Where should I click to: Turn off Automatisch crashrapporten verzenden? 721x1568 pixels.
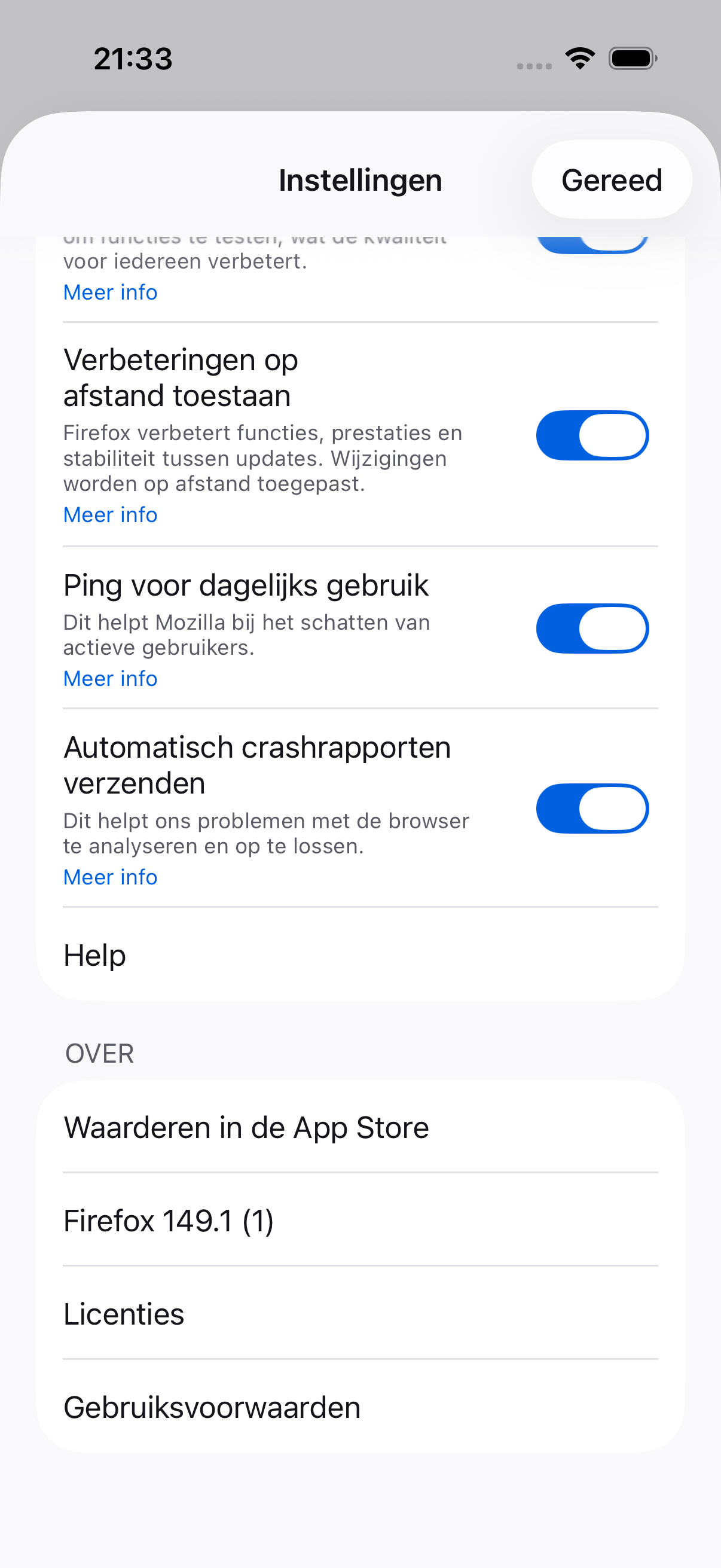pos(592,809)
